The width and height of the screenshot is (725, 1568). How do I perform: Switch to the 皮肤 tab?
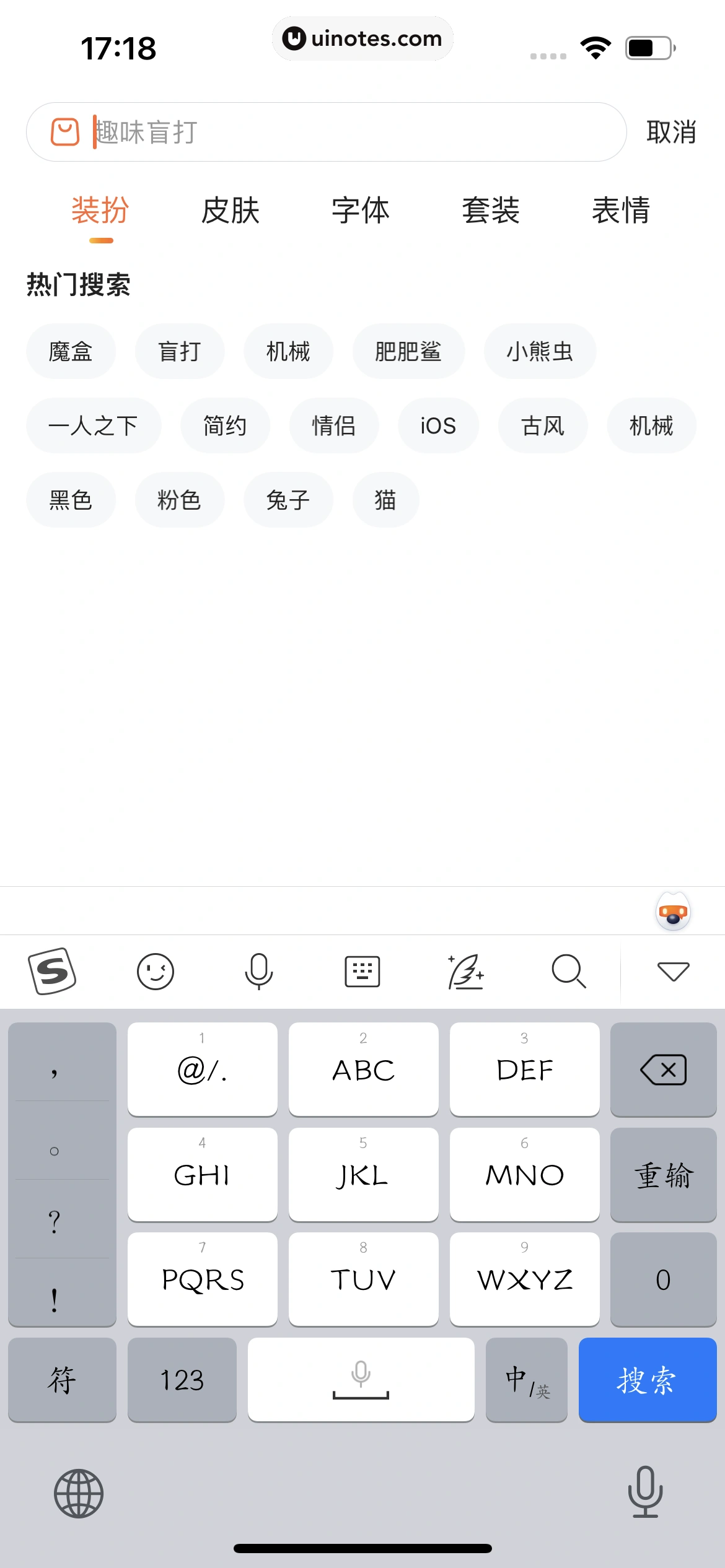[230, 211]
